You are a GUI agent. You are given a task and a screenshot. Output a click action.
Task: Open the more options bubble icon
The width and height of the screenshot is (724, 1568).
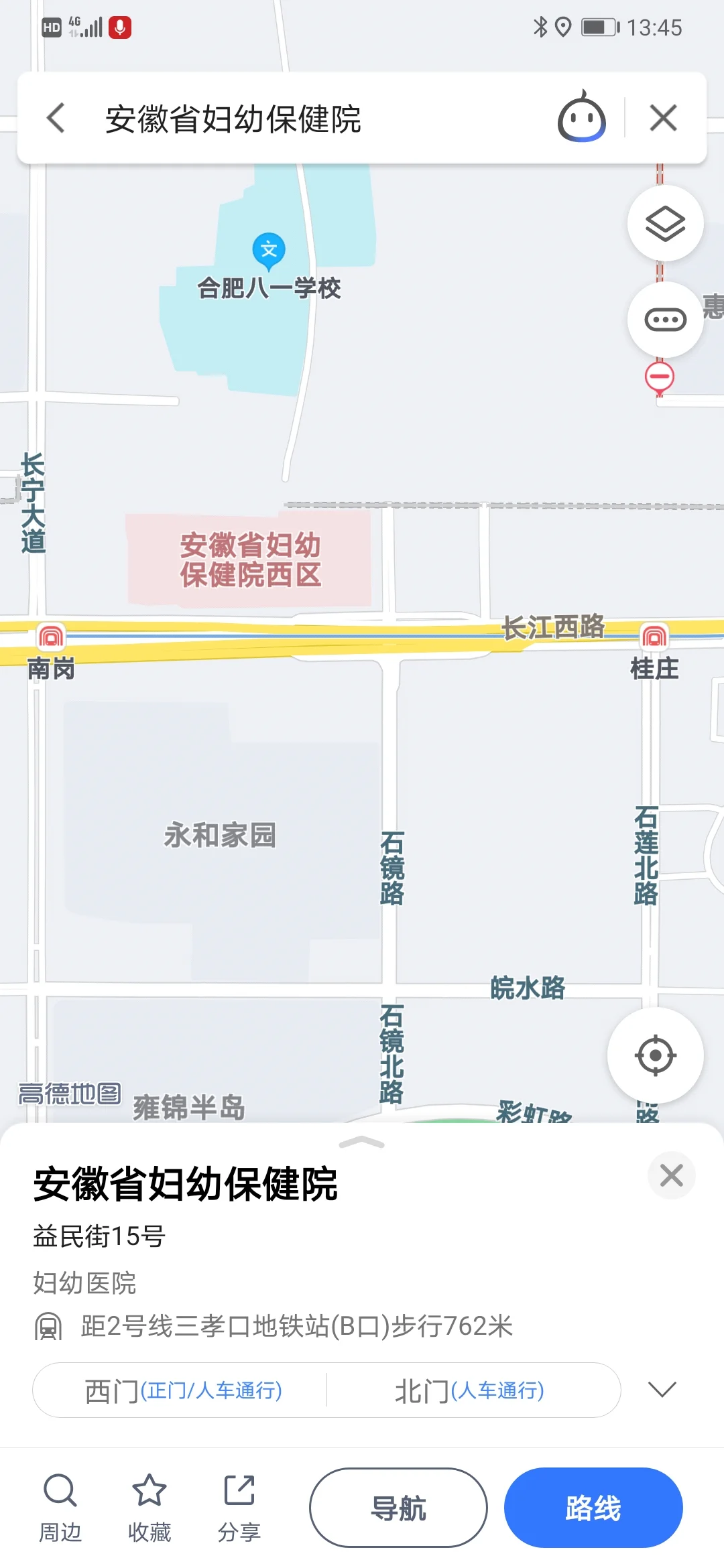point(666,319)
